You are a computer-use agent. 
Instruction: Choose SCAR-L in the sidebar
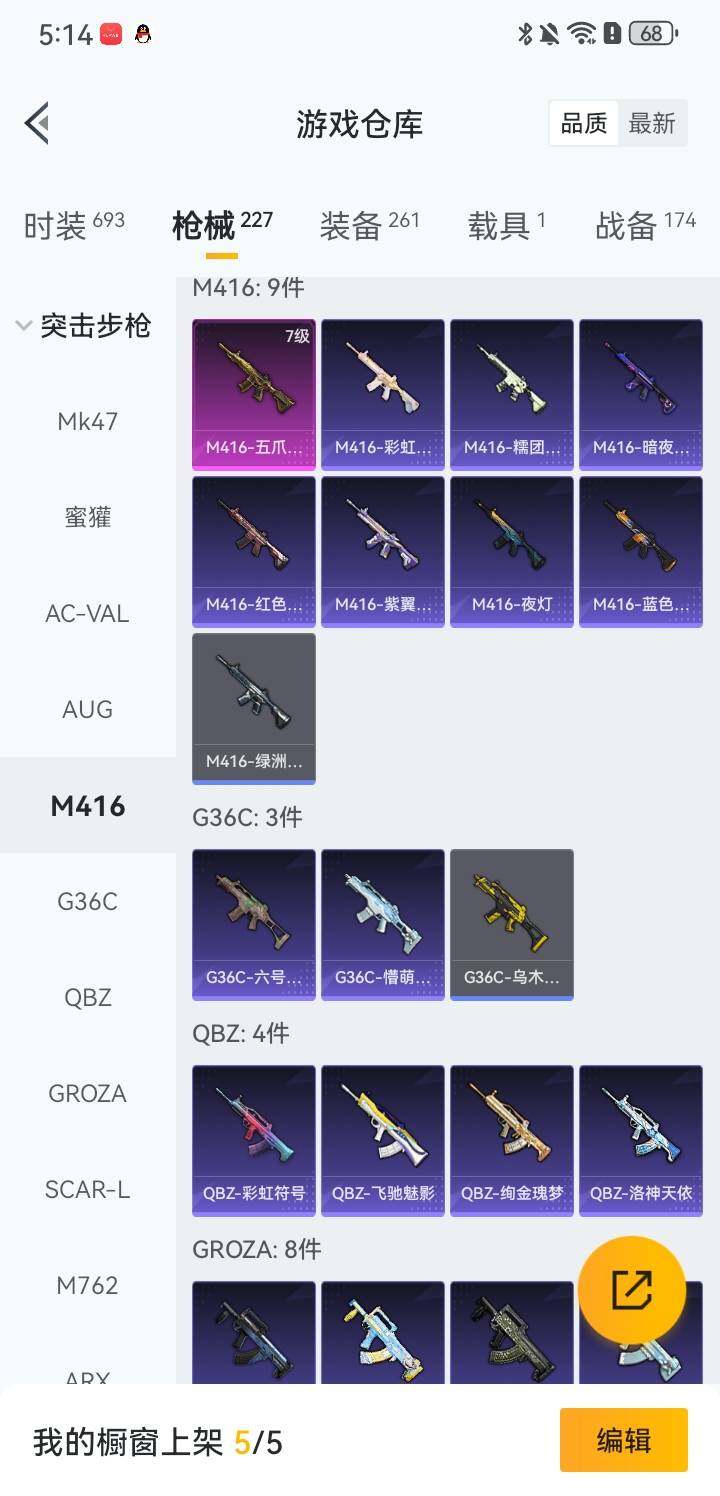88,1189
